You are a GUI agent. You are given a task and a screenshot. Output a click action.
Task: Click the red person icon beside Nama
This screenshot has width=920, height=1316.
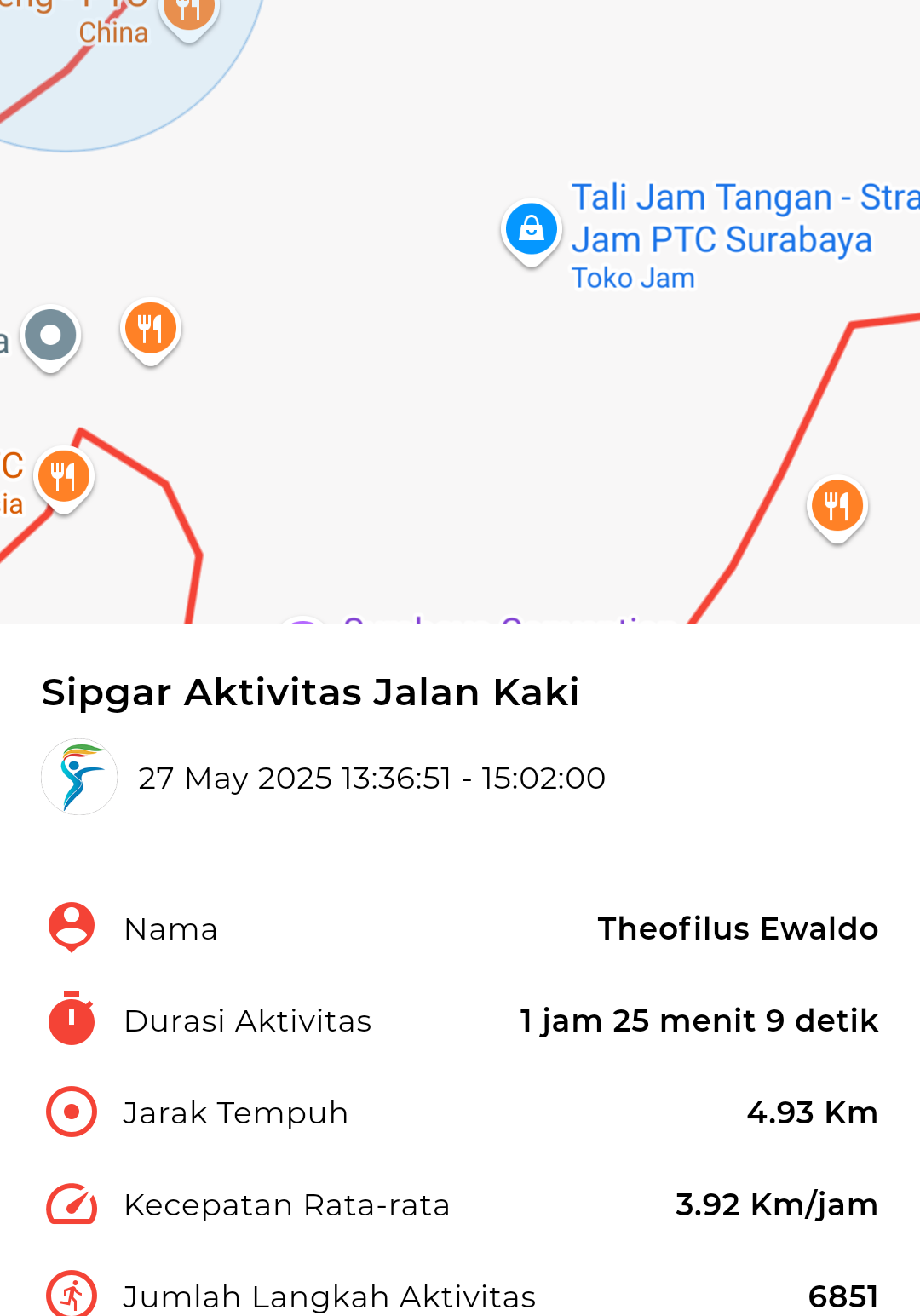tap(71, 928)
